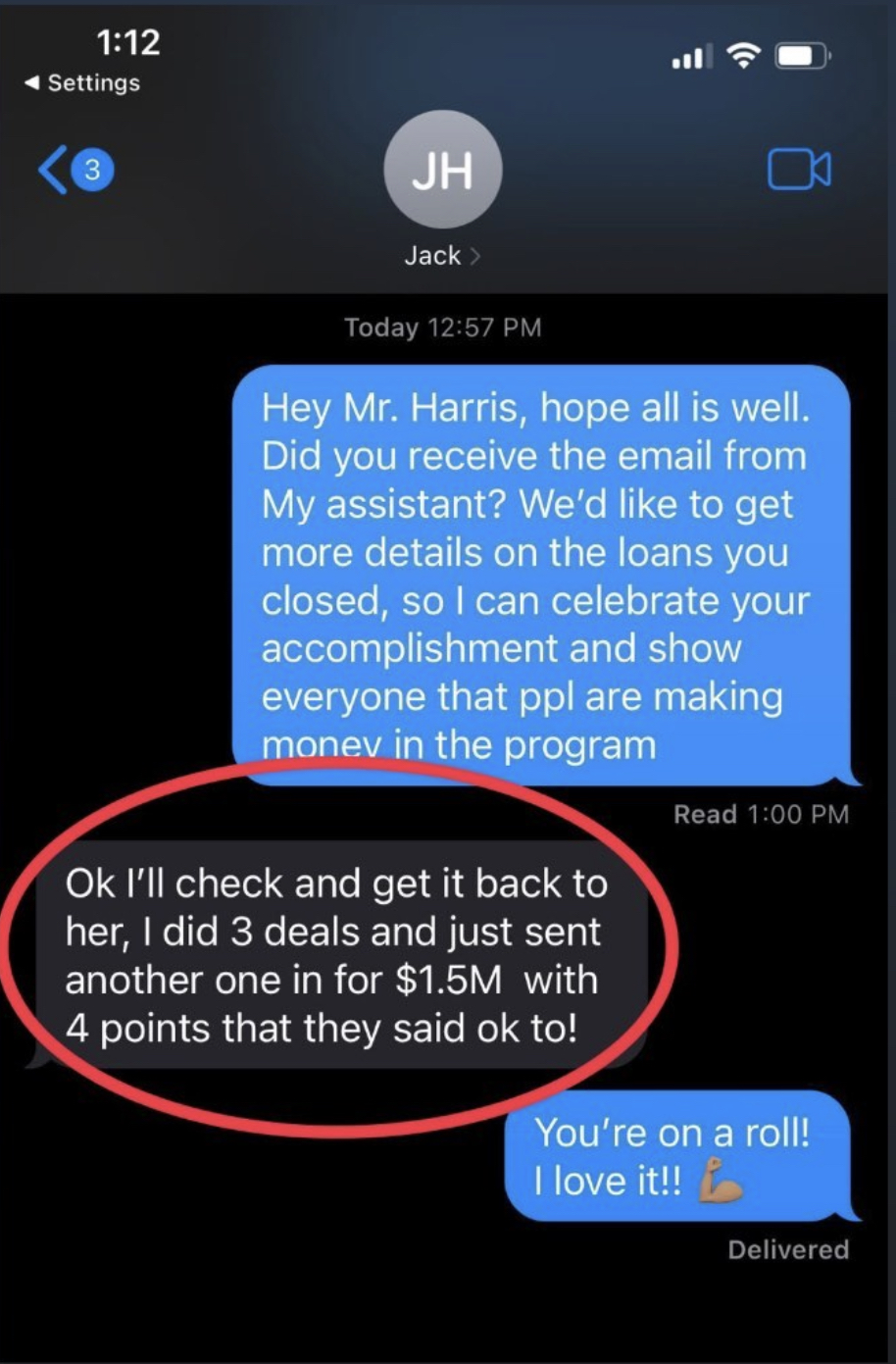Image resolution: width=896 pixels, height=1364 pixels.
Task: Start a FaceTime video call with Jack
Action: coord(798,170)
